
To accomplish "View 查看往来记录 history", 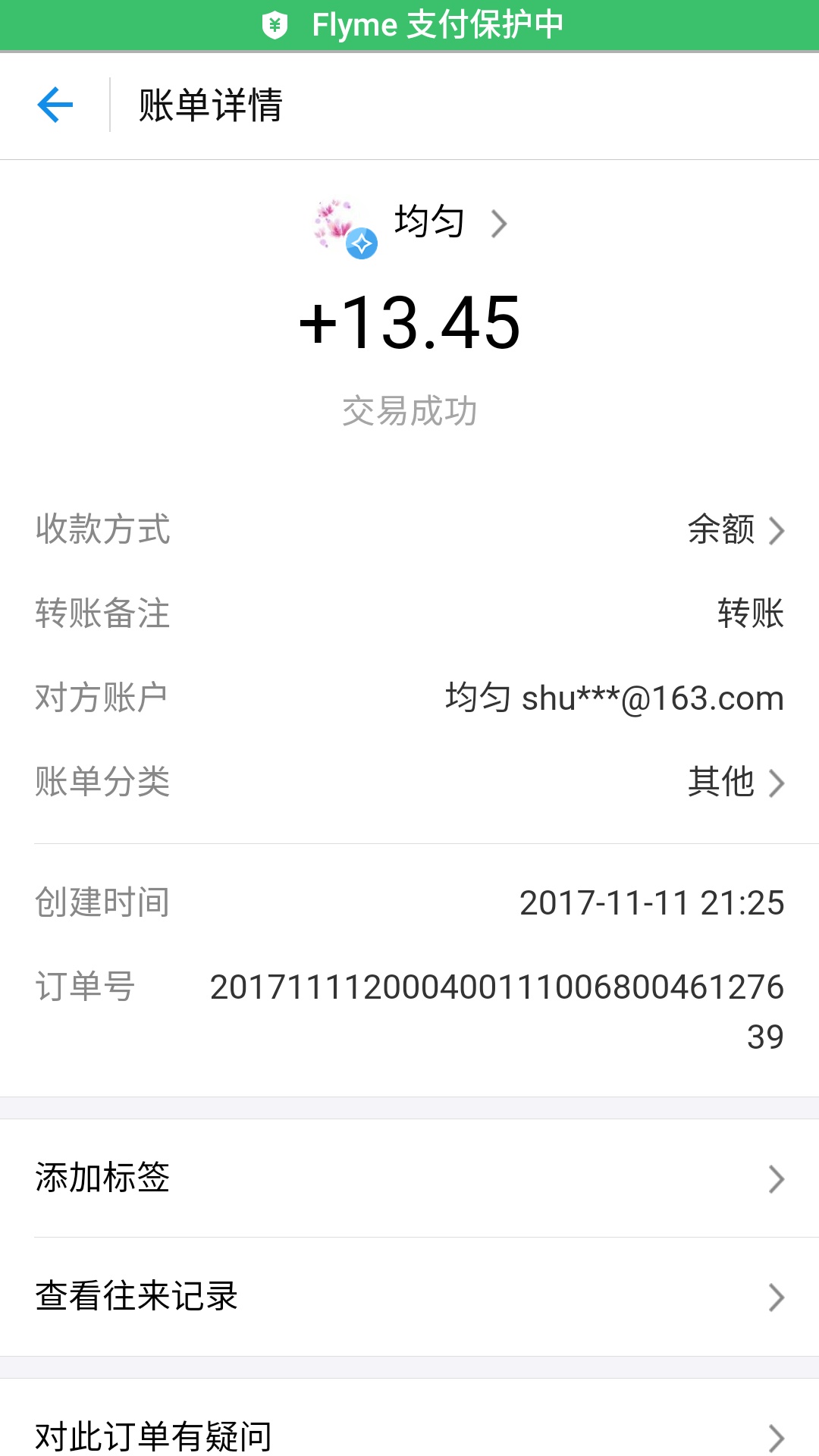I will tap(409, 1296).
